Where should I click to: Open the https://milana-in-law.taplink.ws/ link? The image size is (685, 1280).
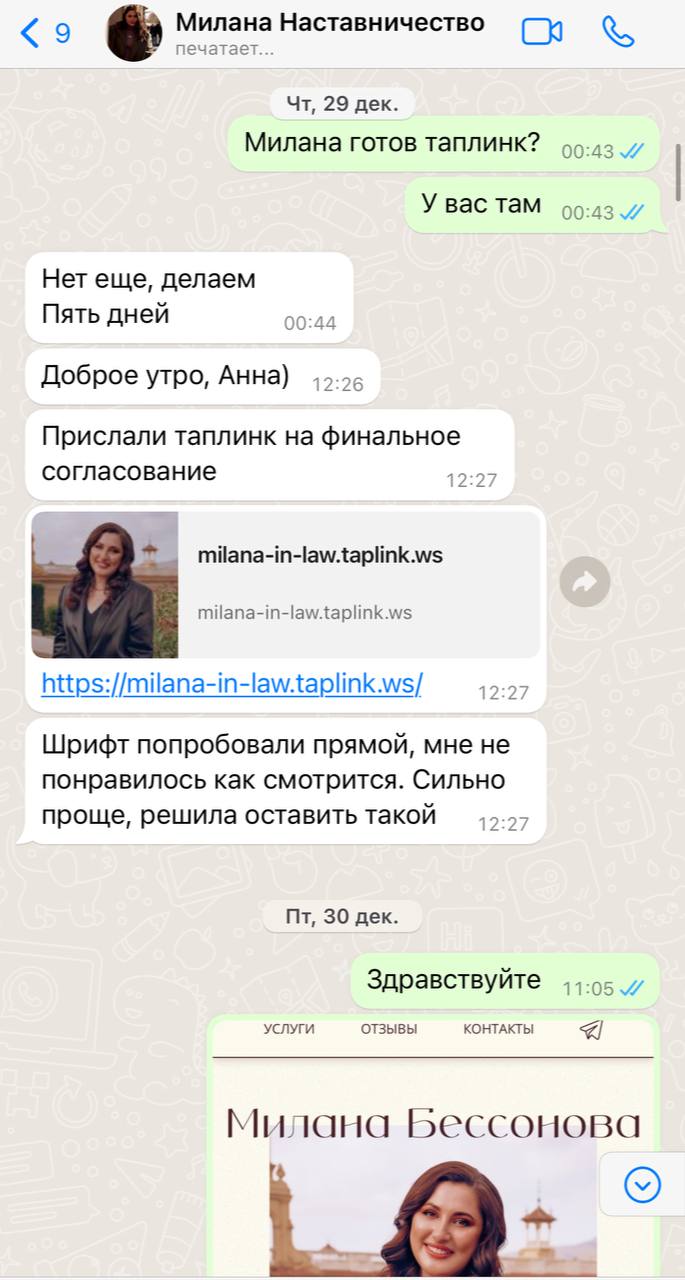point(231,684)
